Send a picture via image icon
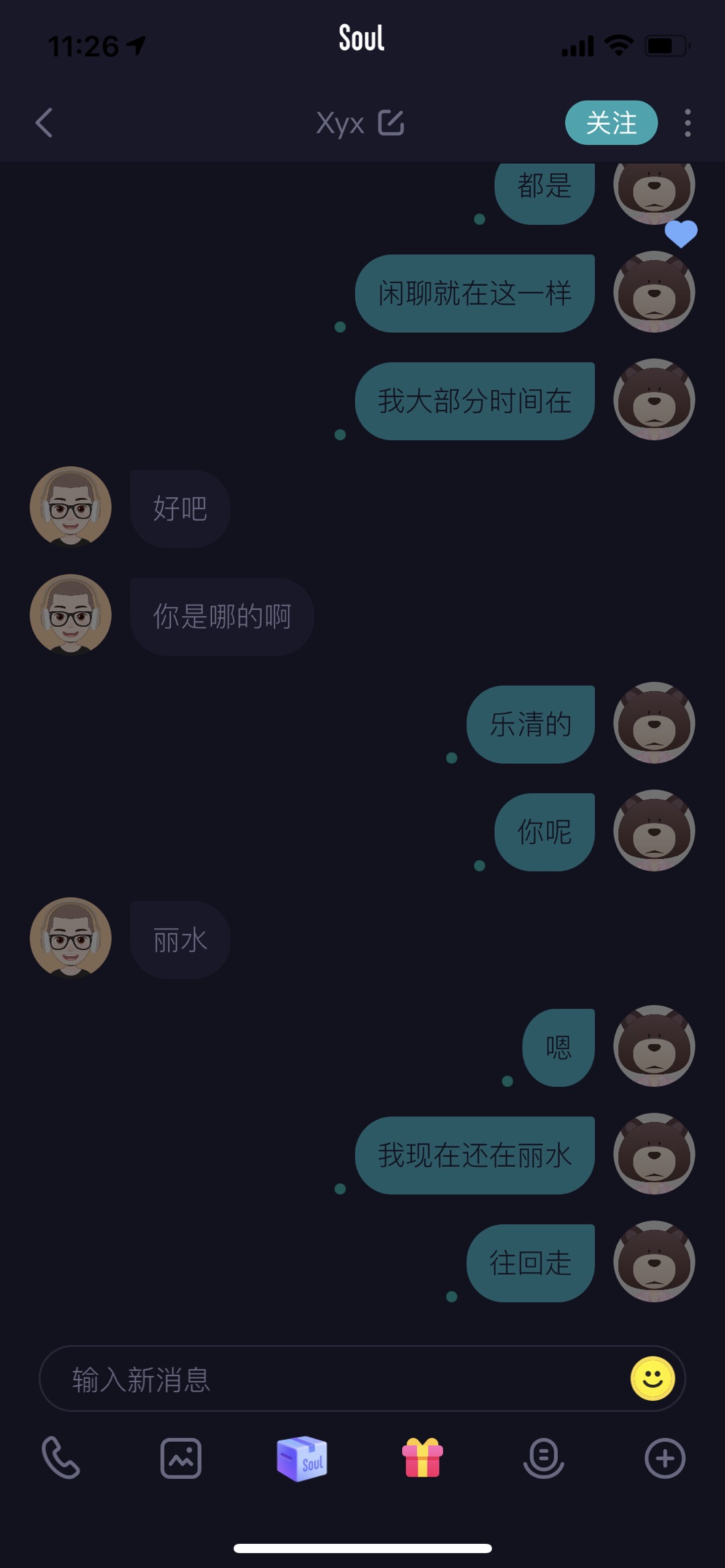Screen dimensions: 725x1568 181,1458
